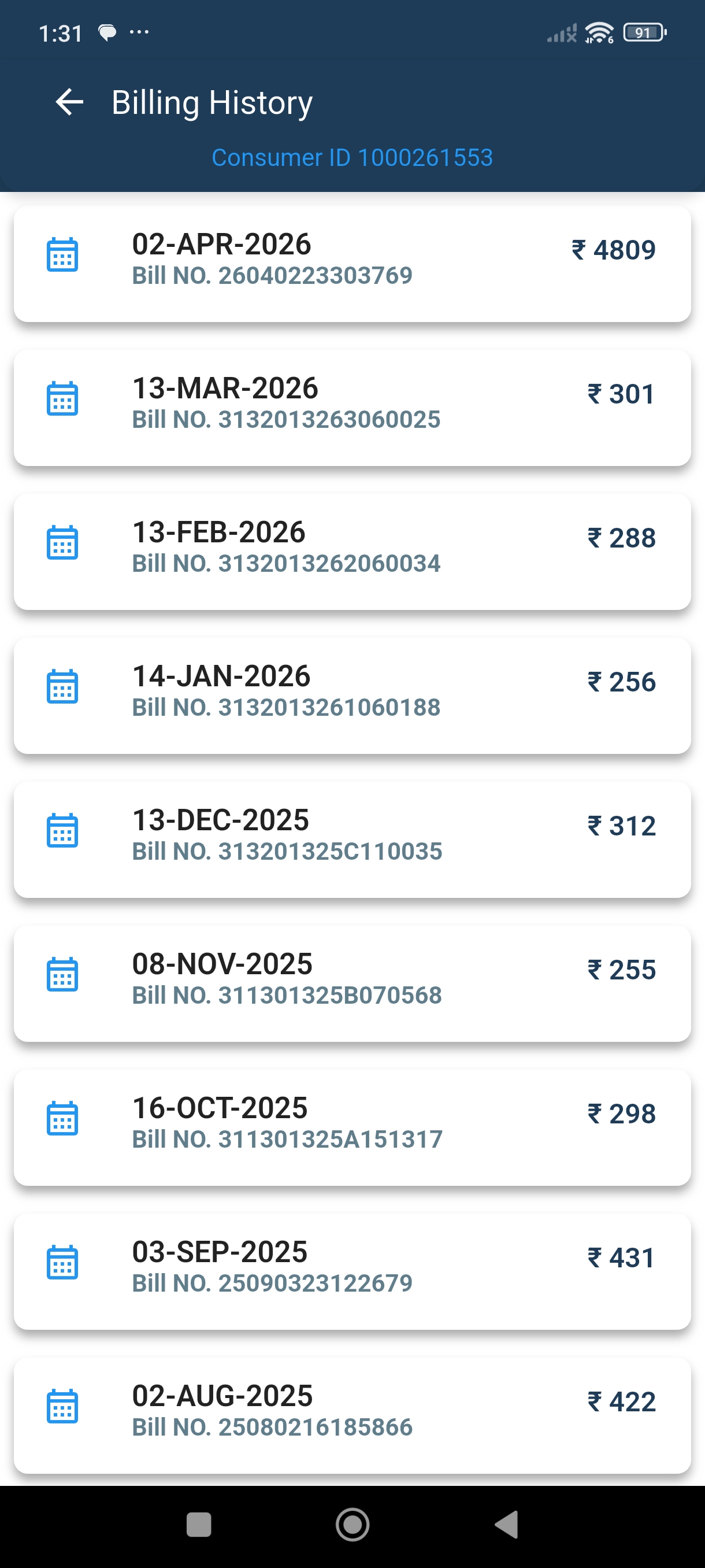View the 13-MAR-2026 bill details
Image resolution: width=705 pixels, height=1568 pixels.
click(352, 408)
